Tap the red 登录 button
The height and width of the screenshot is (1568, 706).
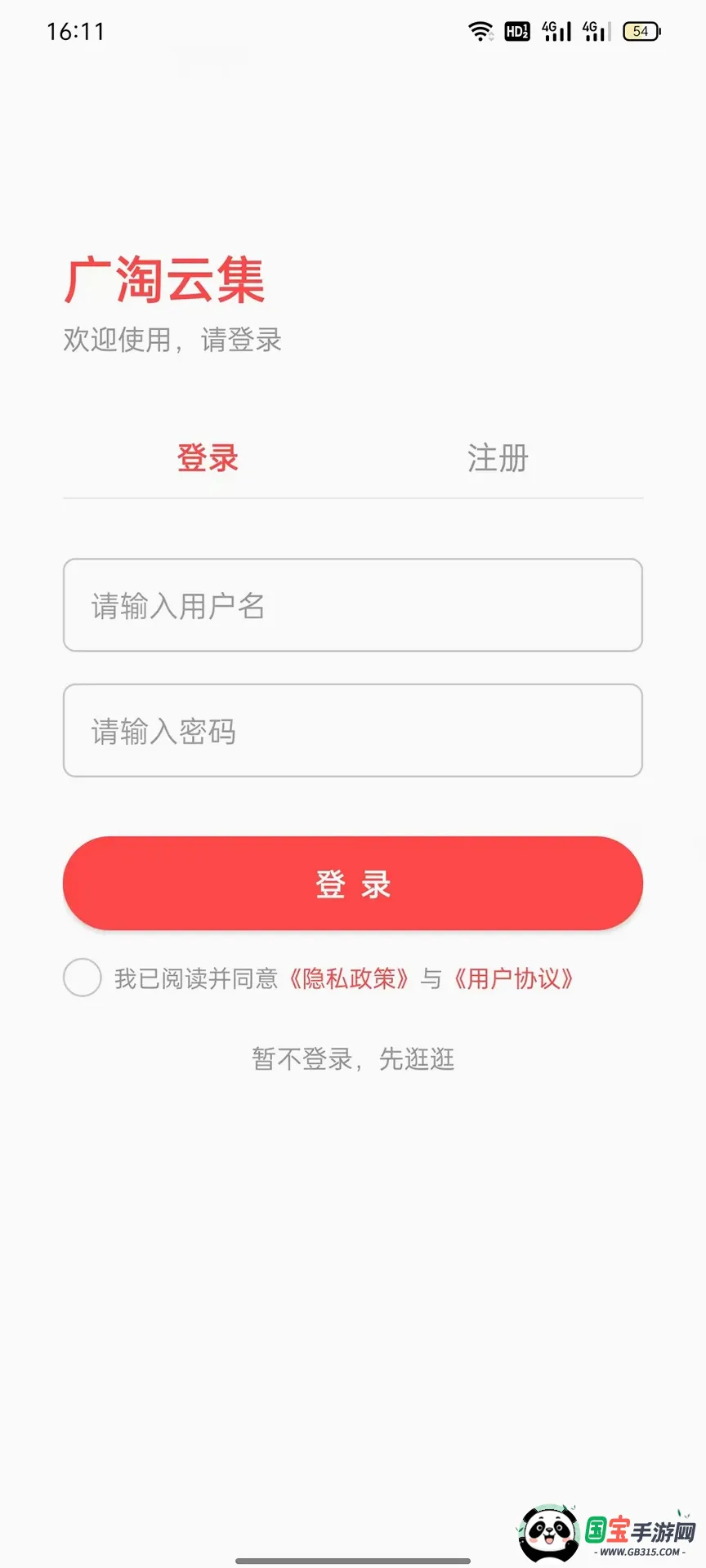(353, 884)
